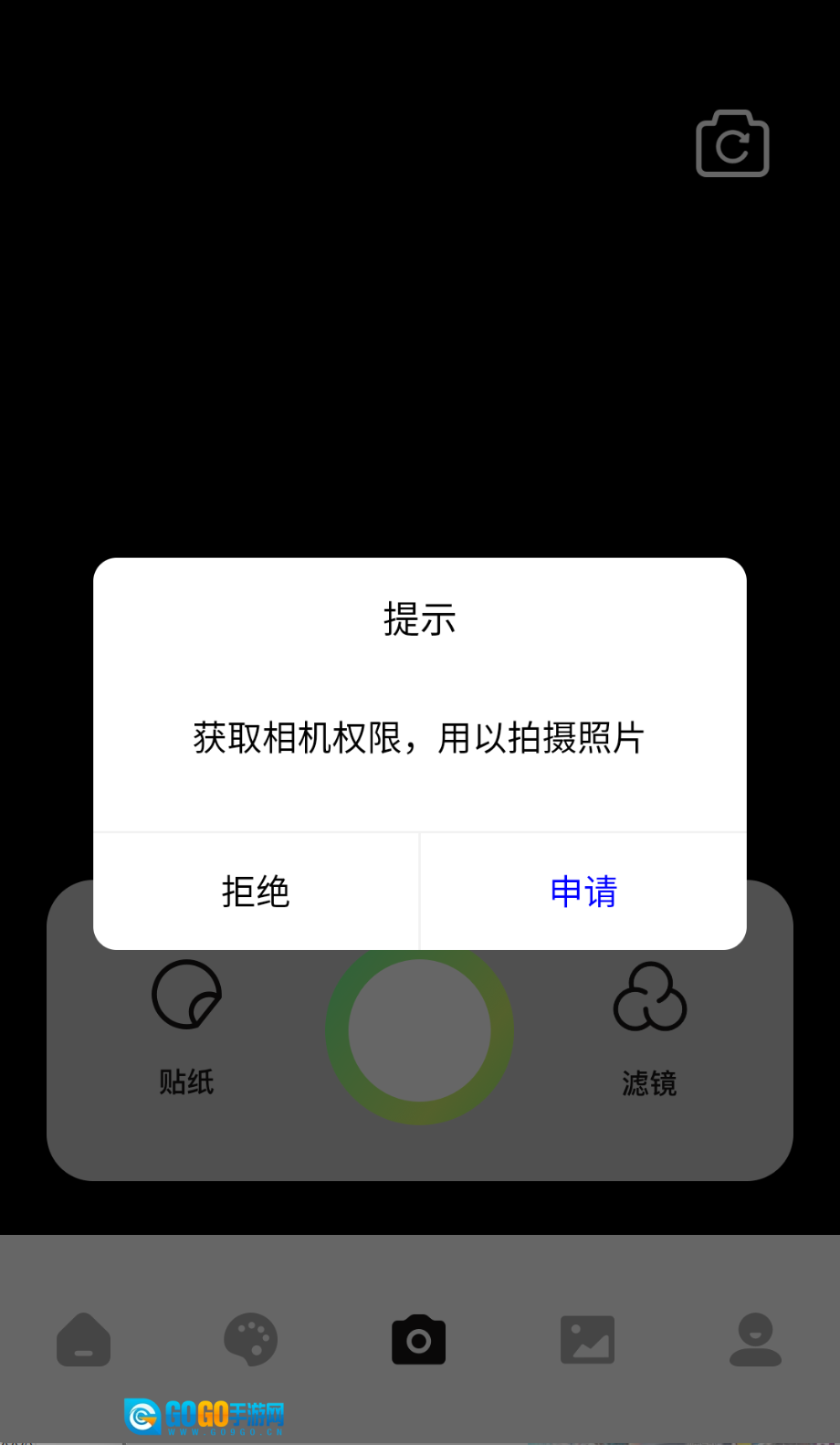Switch to the palette tab
The image size is (840, 1445).
click(251, 1340)
